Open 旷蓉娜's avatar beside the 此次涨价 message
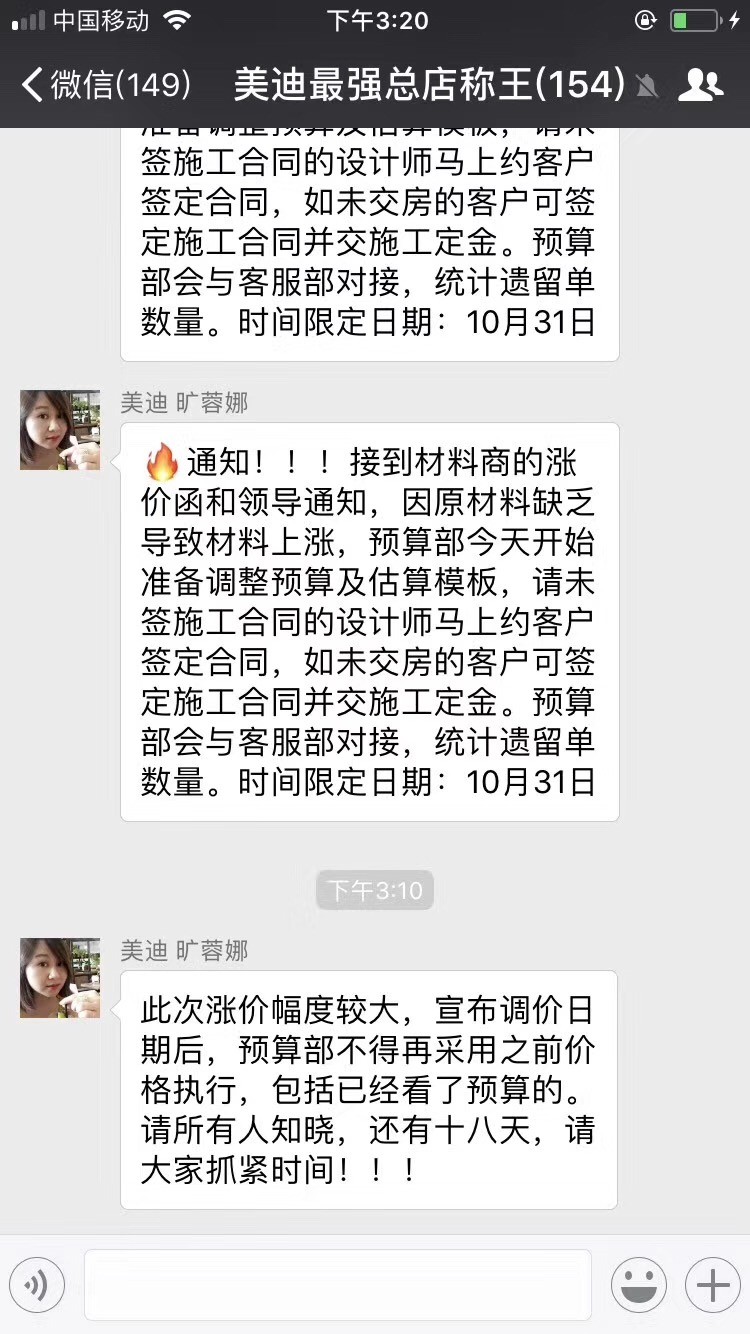750x1334 pixels. (60, 978)
